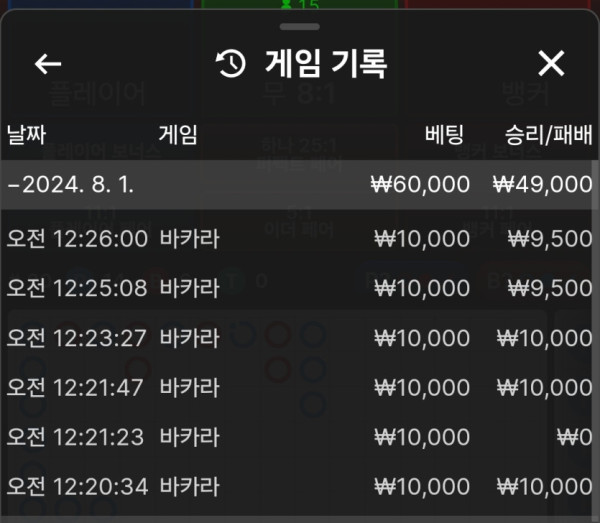Close the game history panel
Viewport: 600px width, 523px height.
(x=551, y=64)
